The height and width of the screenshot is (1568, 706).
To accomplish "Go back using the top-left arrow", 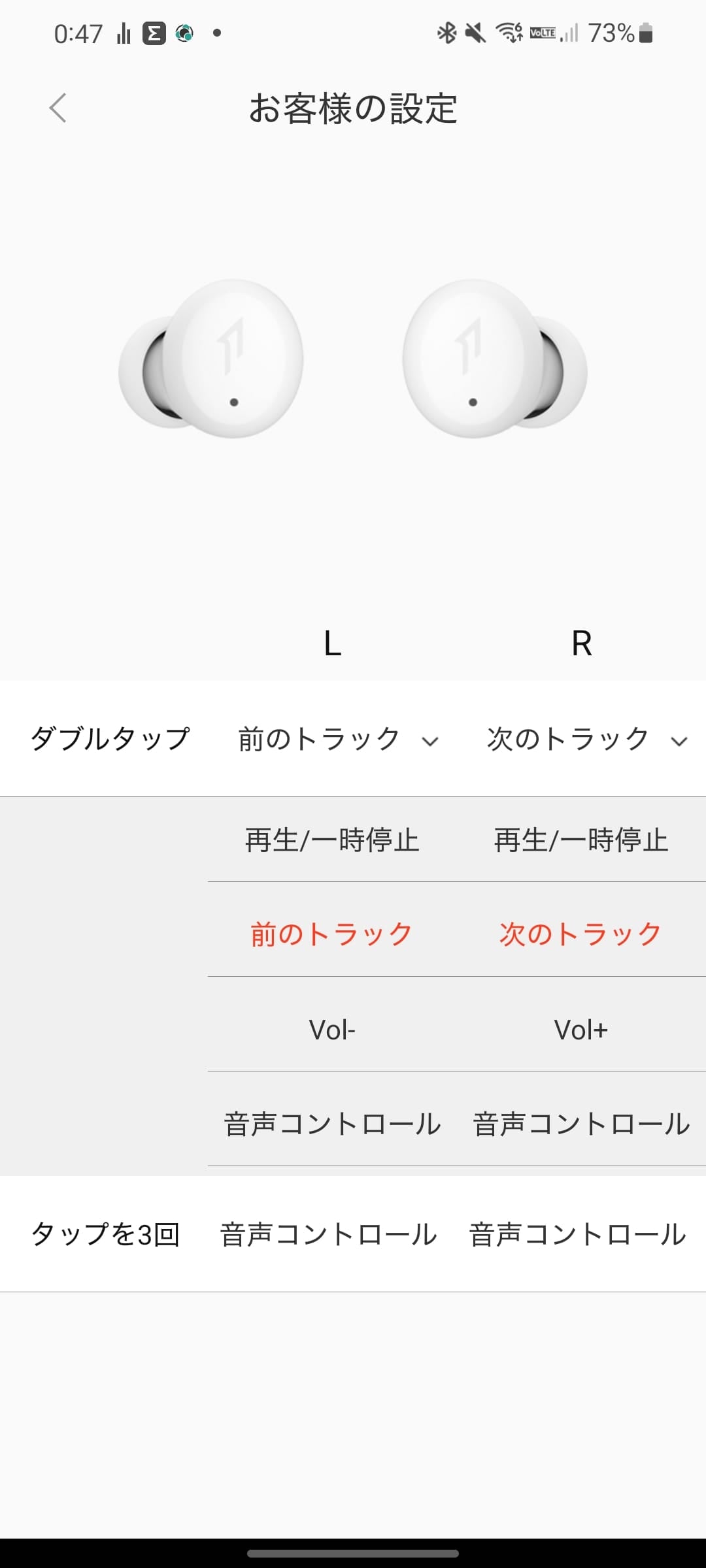I will [58, 108].
